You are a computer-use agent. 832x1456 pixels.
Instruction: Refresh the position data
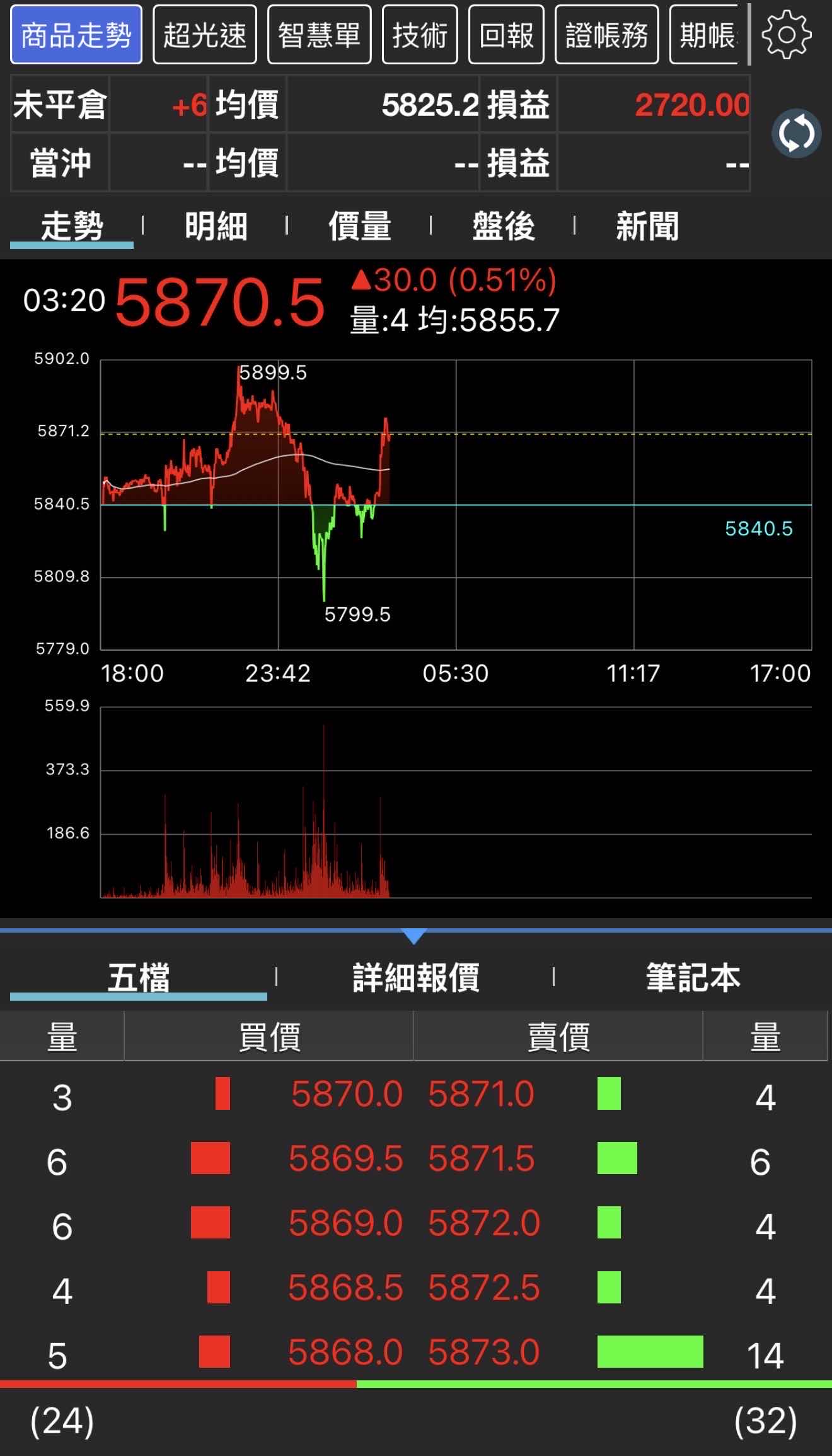pyautogui.click(x=796, y=134)
